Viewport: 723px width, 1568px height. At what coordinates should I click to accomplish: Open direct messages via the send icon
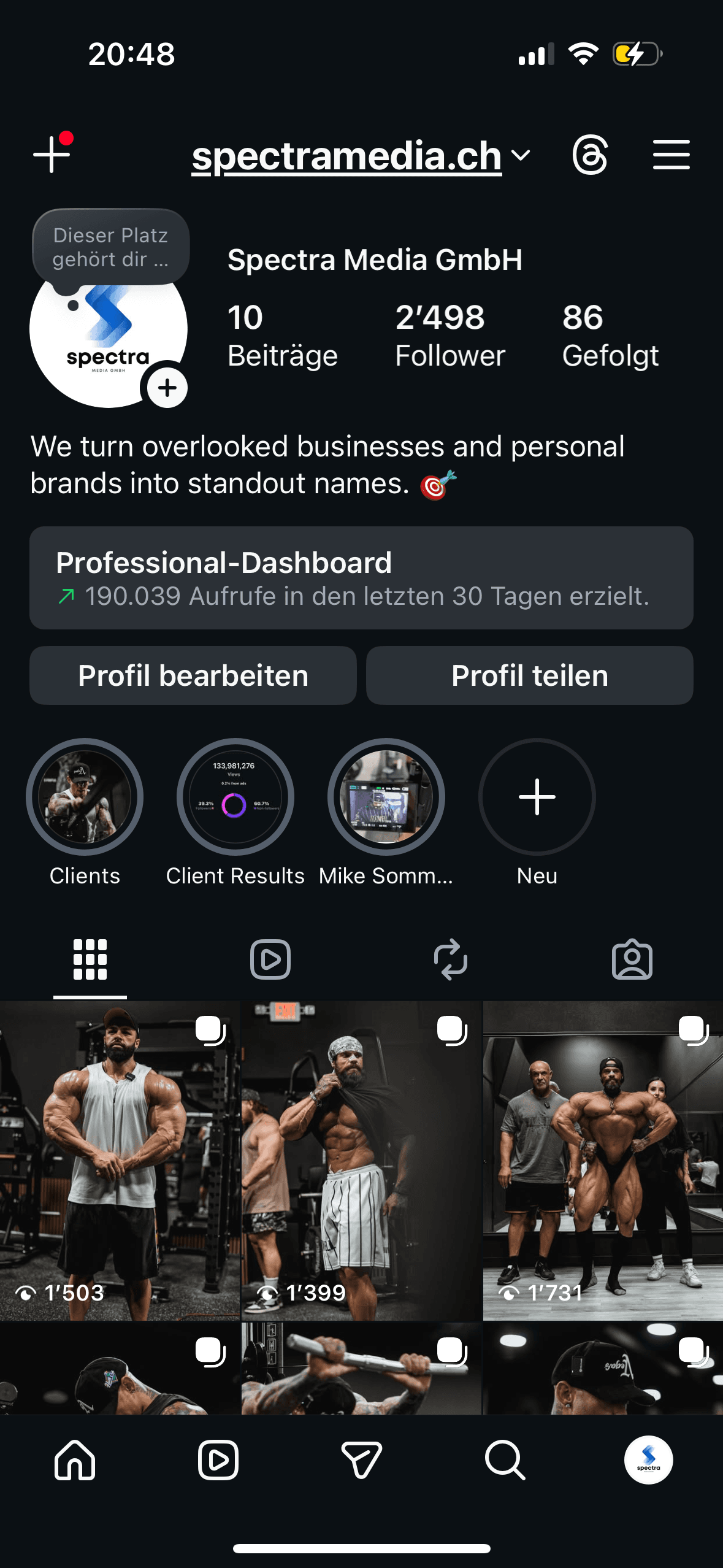click(361, 1460)
